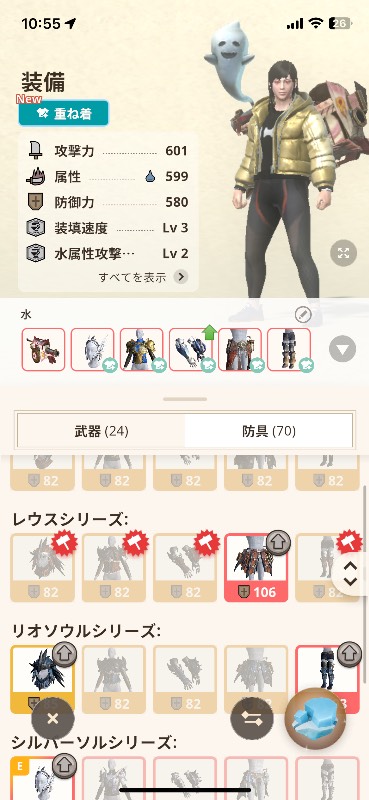Switch to the 防具 (70) tab
This screenshot has width=369, height=800.
268,432
